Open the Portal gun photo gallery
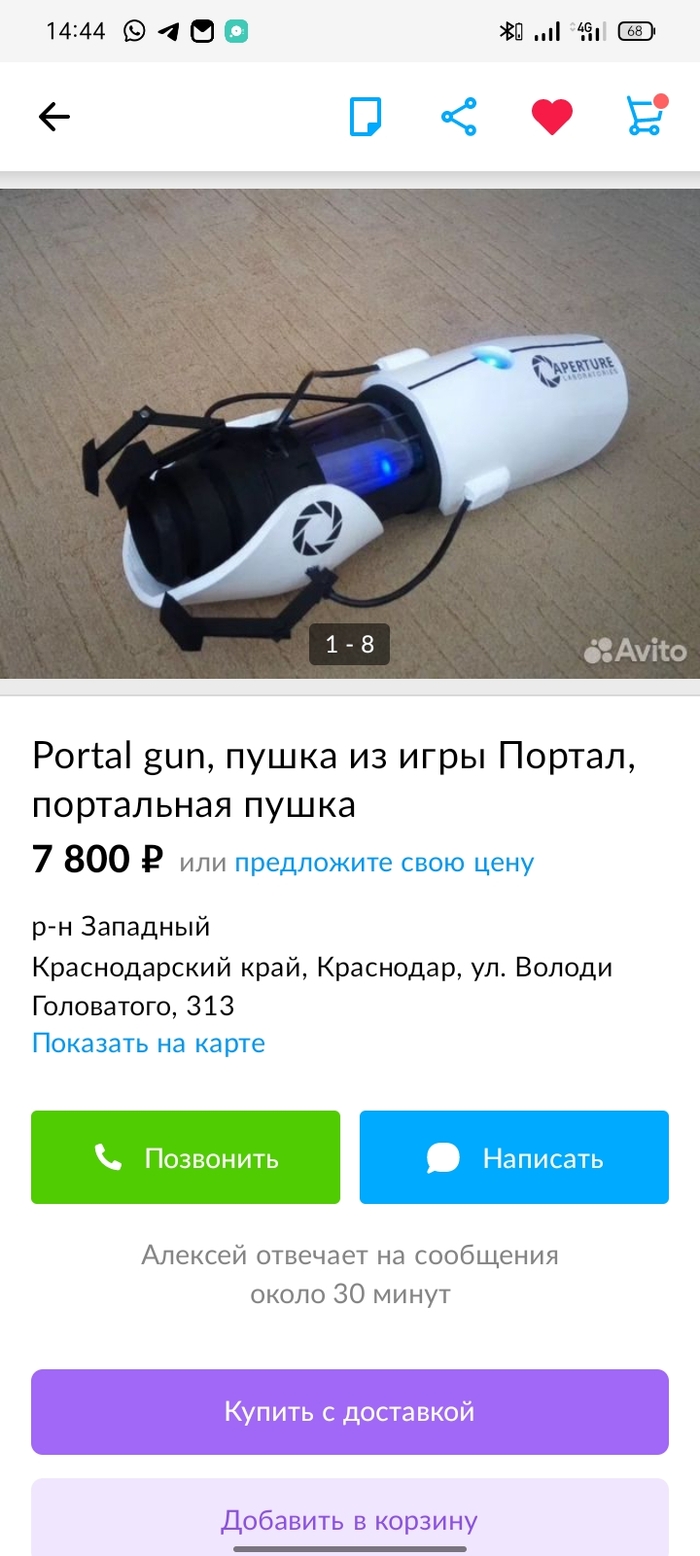This screenshot has width=700, height=1556. pyautogui.click(x=350, y=432)
